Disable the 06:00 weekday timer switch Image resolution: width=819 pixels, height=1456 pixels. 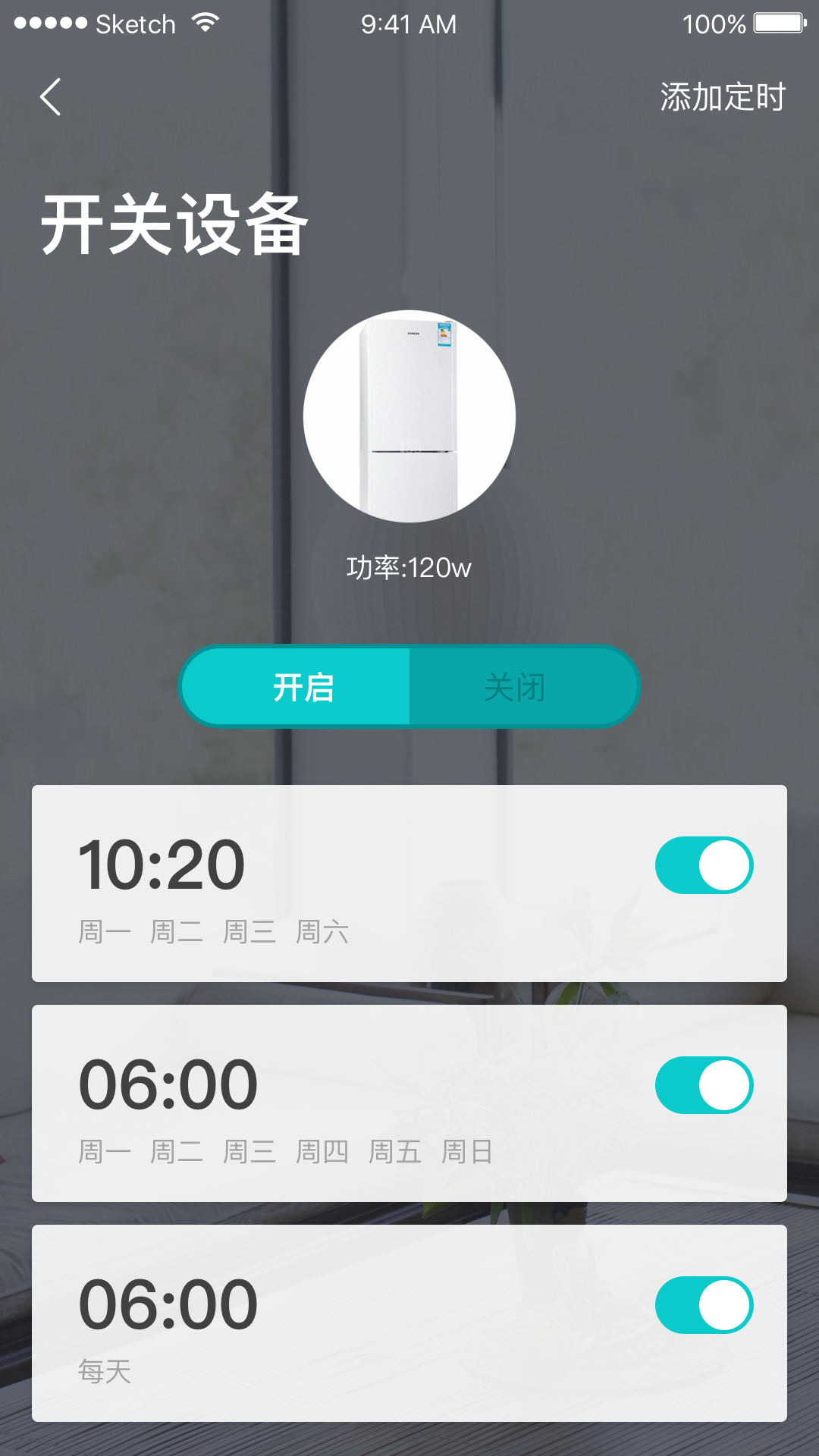(x=704, y=1085)
